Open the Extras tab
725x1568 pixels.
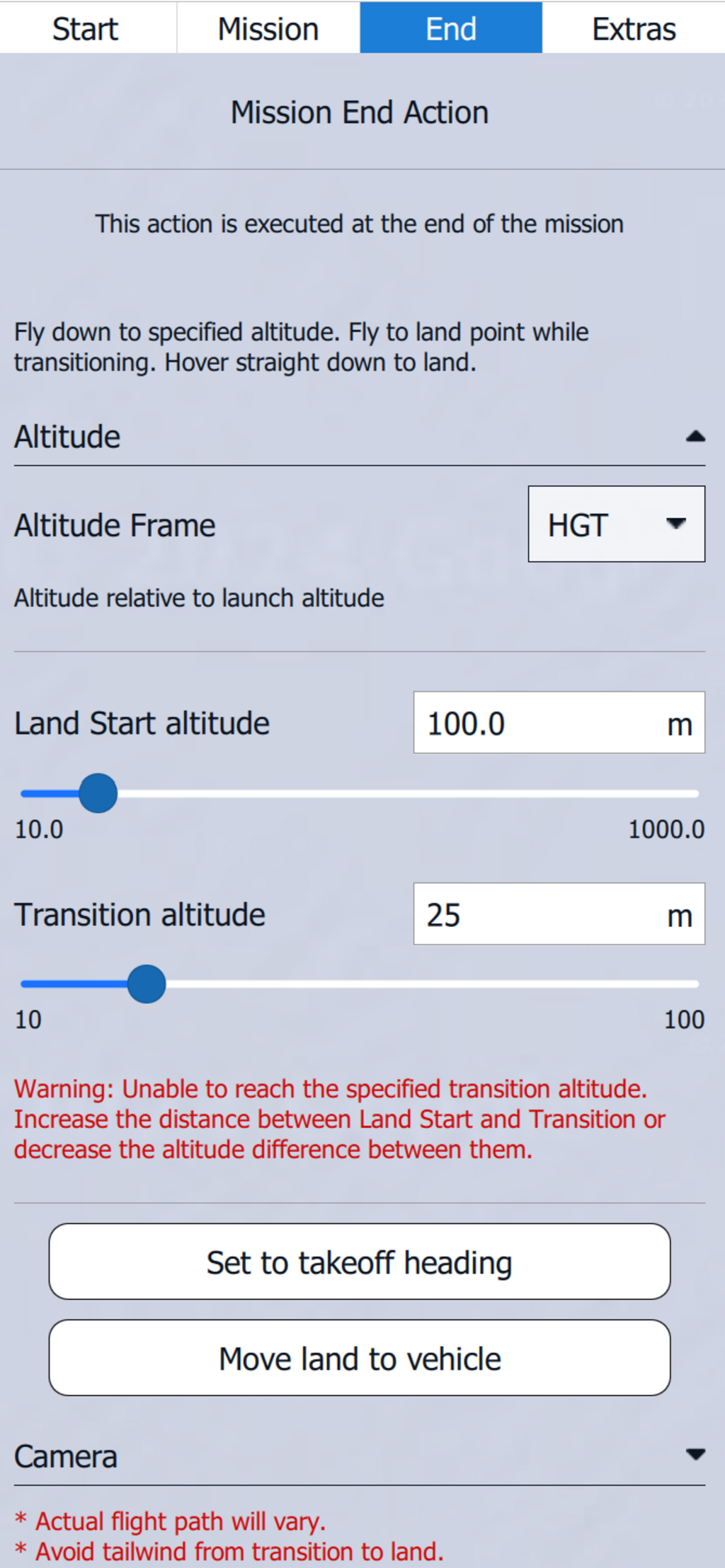[634, 29]
